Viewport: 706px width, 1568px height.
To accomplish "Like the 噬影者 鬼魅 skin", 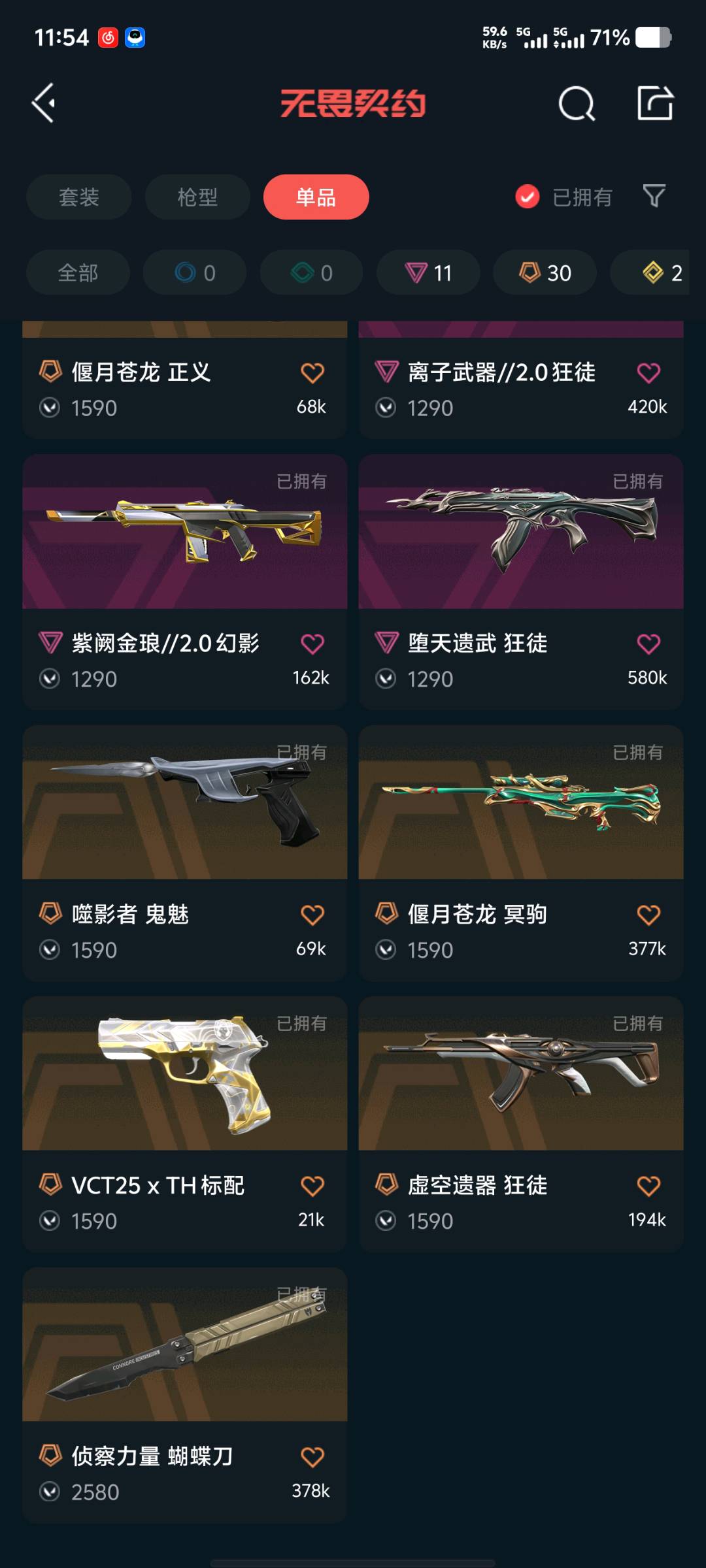I will point(312,915).
